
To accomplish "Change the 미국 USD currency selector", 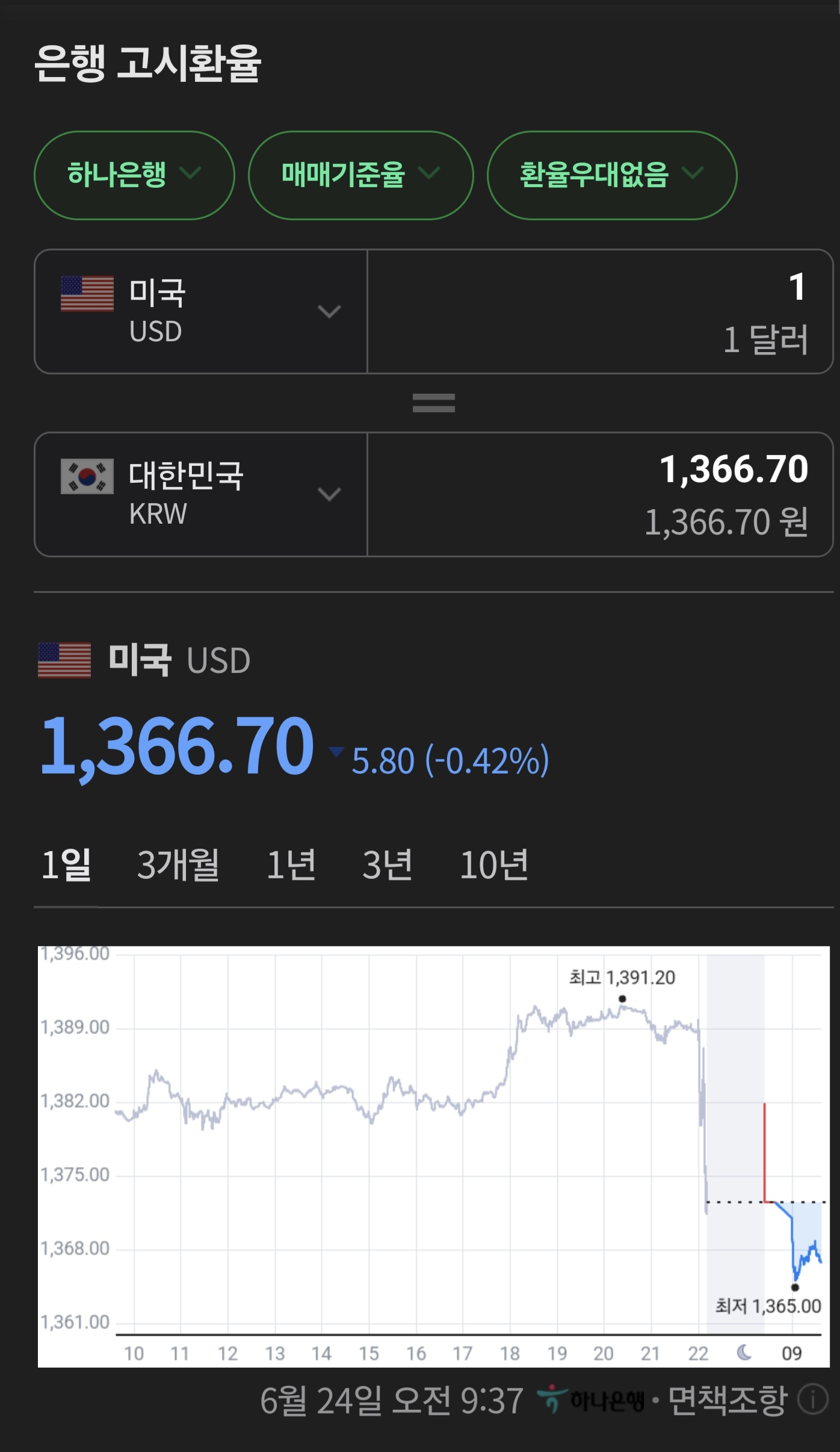I will pyautogui.click(x=200, y=311).
